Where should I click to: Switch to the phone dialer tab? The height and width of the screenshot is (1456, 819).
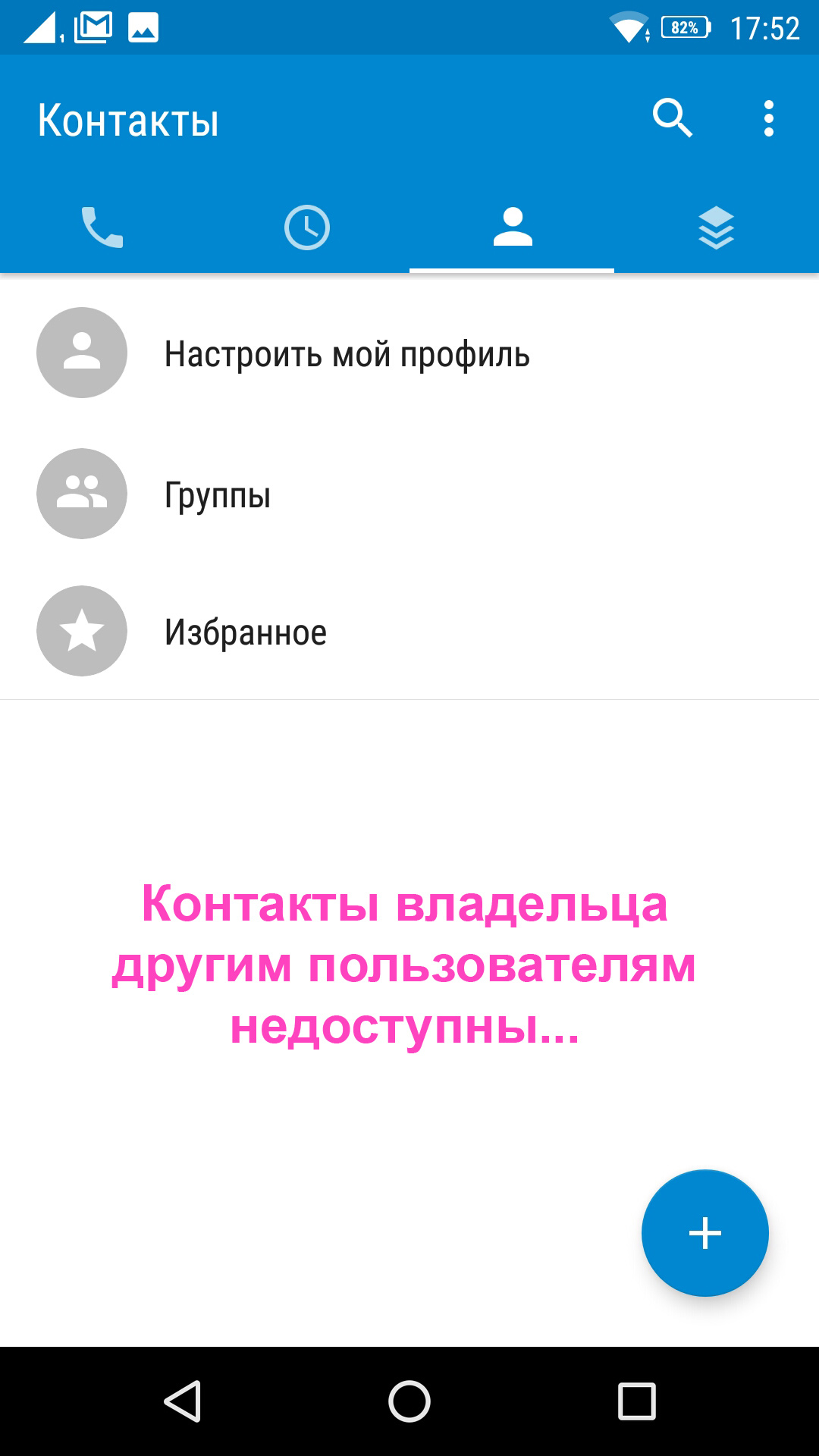pos(102,227)
